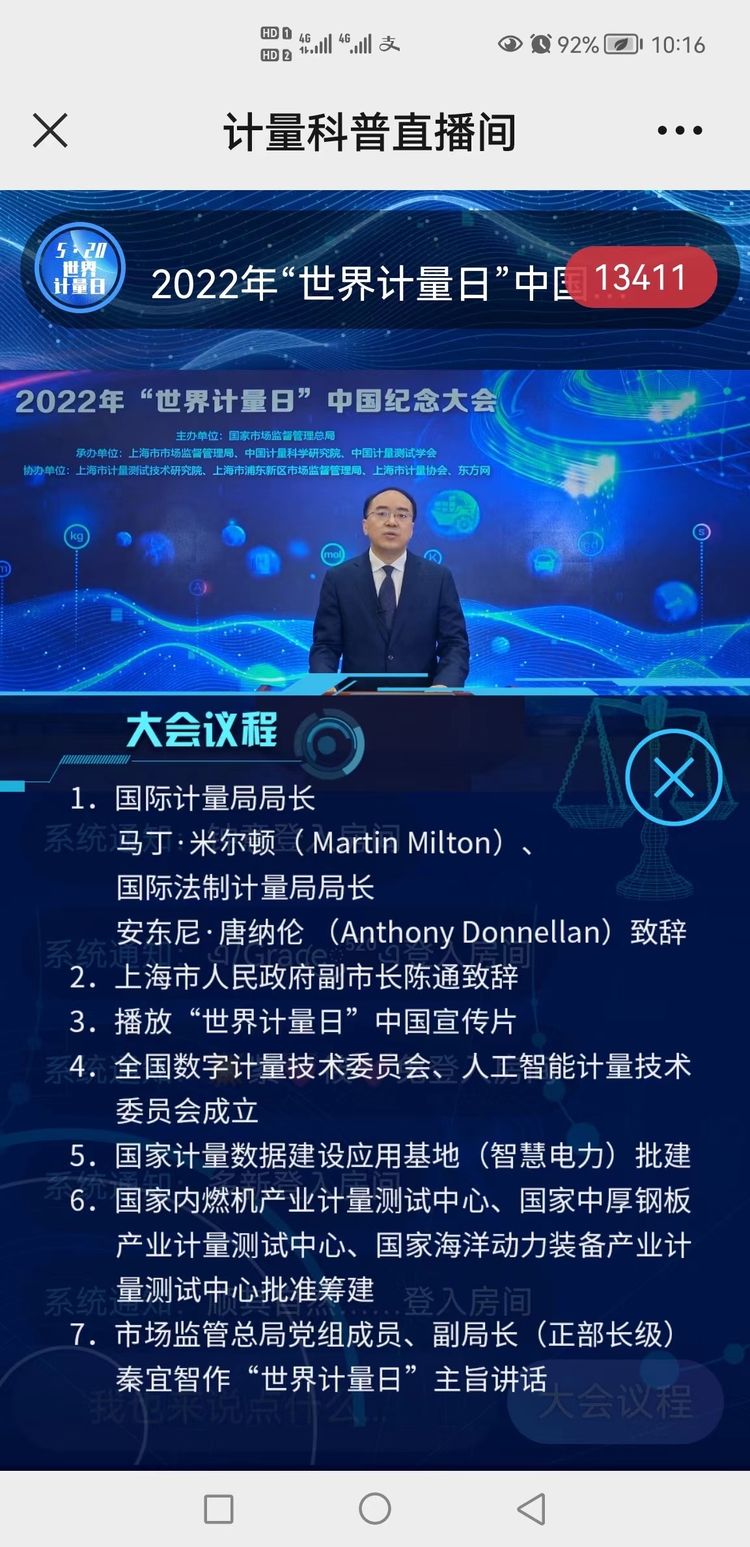Open the three-dot overflow menu
Screen dimensions: 750x1547
(x=680, y=131)
